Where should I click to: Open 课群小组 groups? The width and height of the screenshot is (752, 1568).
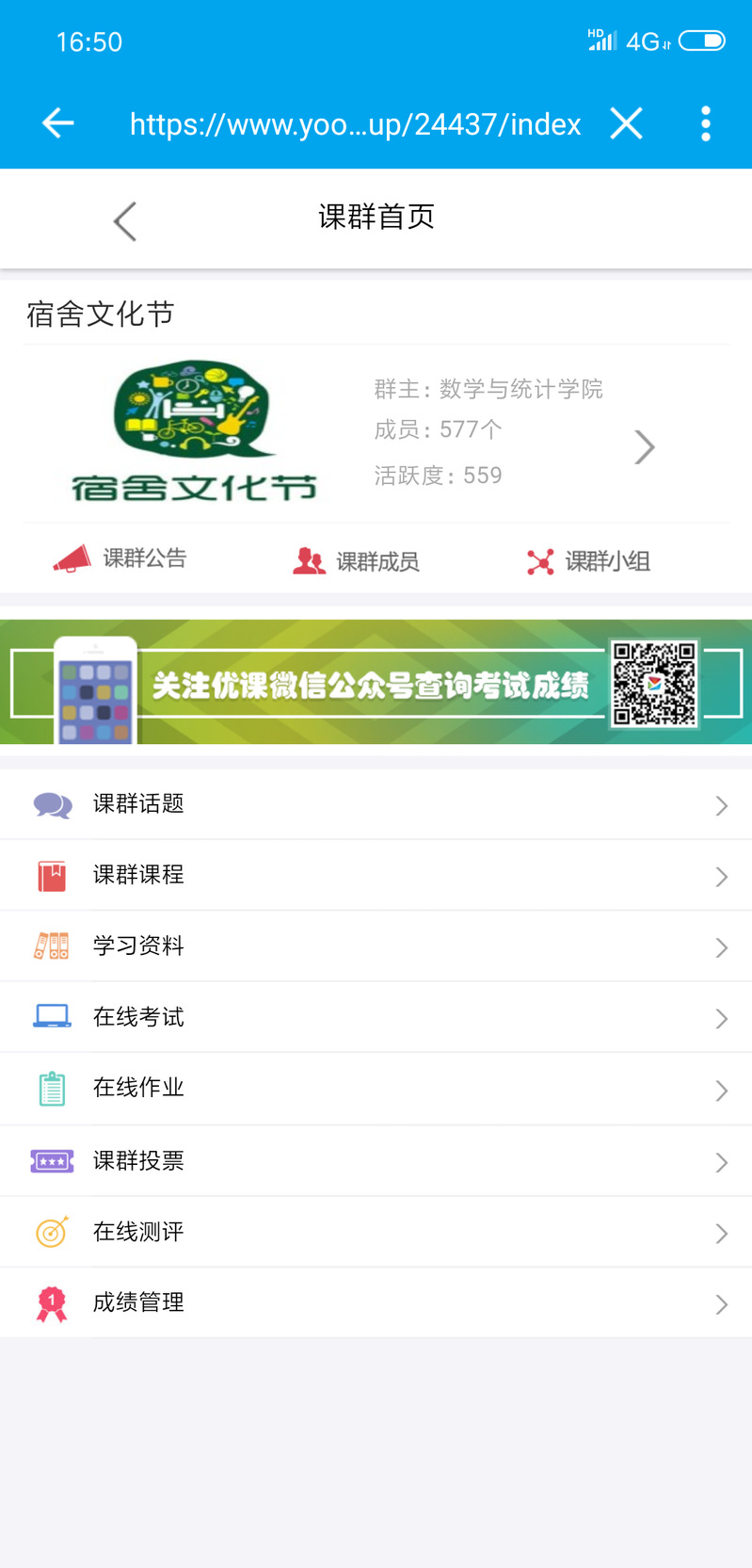pos(589,561)
